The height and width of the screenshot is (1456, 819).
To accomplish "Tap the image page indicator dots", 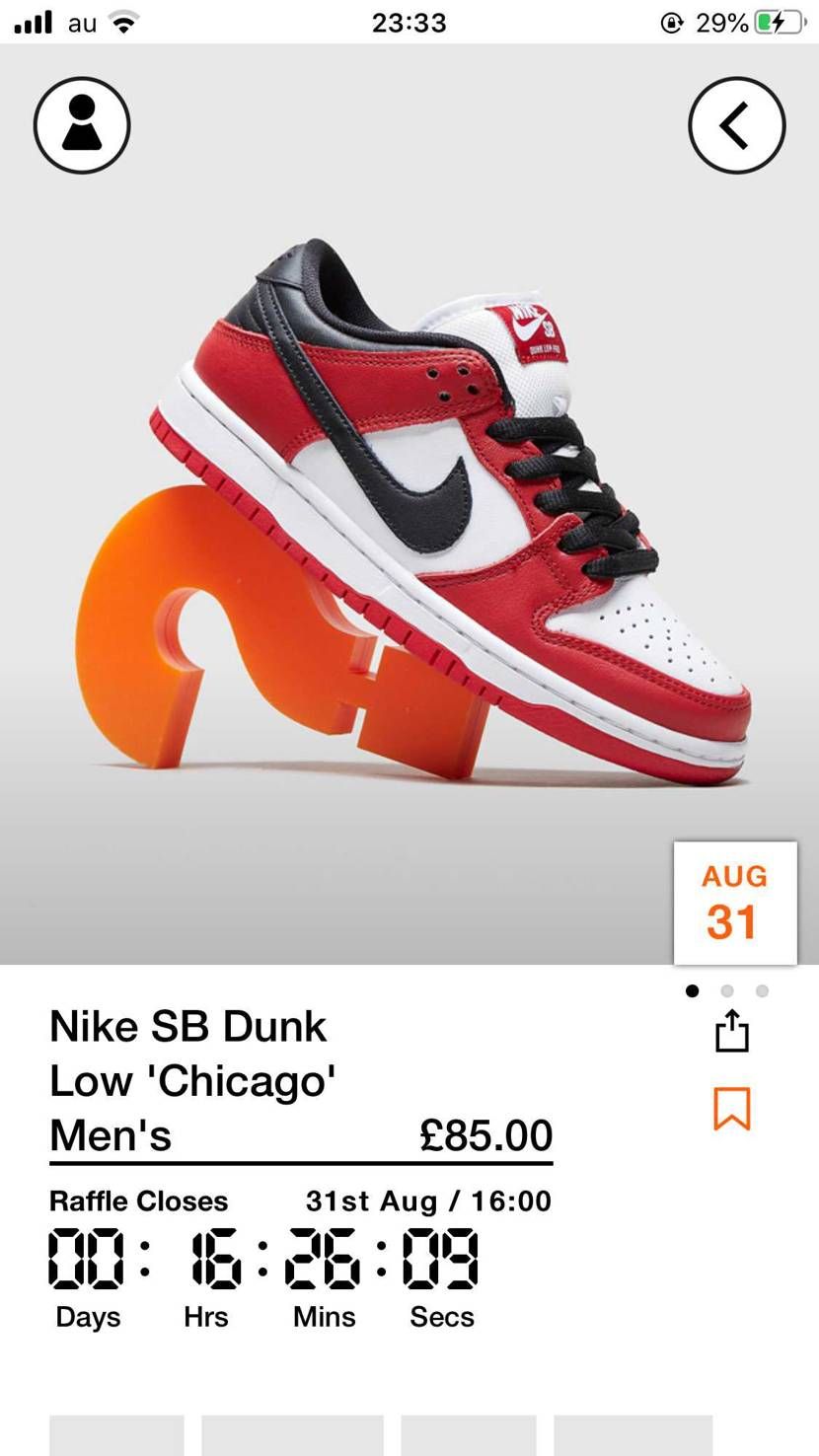I will (727, 991).
